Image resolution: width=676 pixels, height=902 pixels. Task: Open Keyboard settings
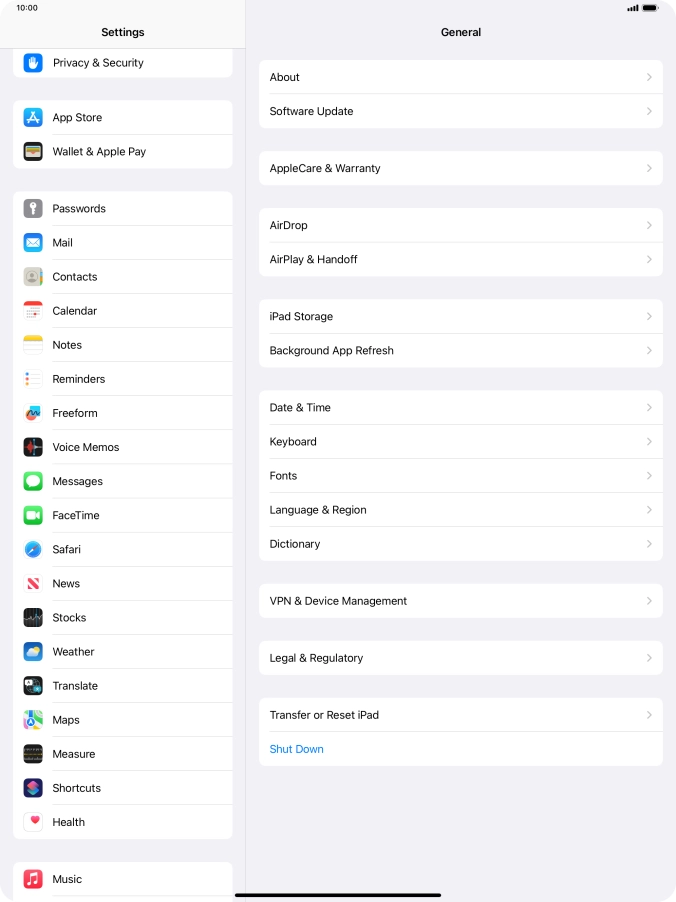pos(460,441)
